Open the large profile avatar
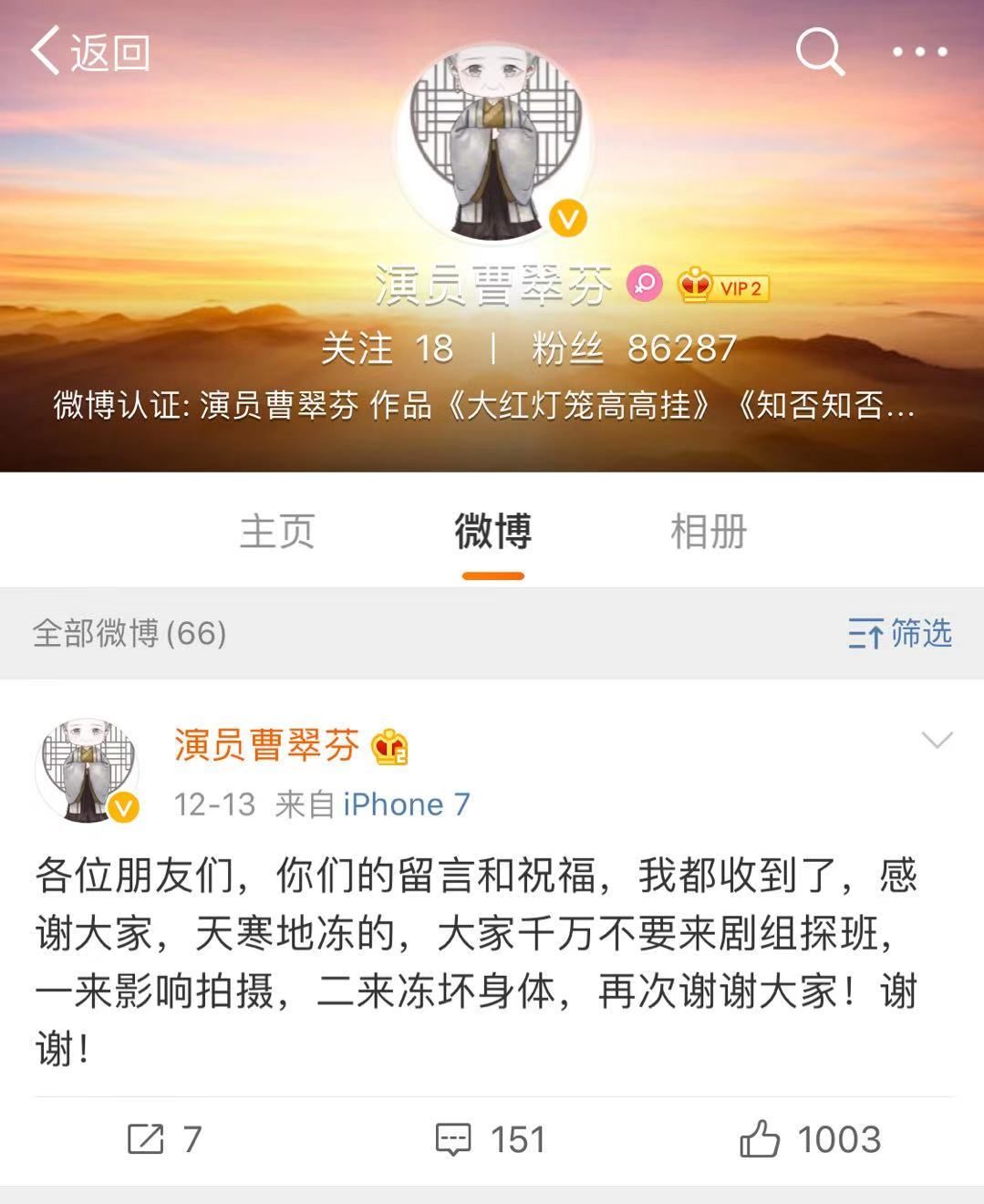Image resolution: width=984 pixels, height=1204 pixels. coord(493,141)
